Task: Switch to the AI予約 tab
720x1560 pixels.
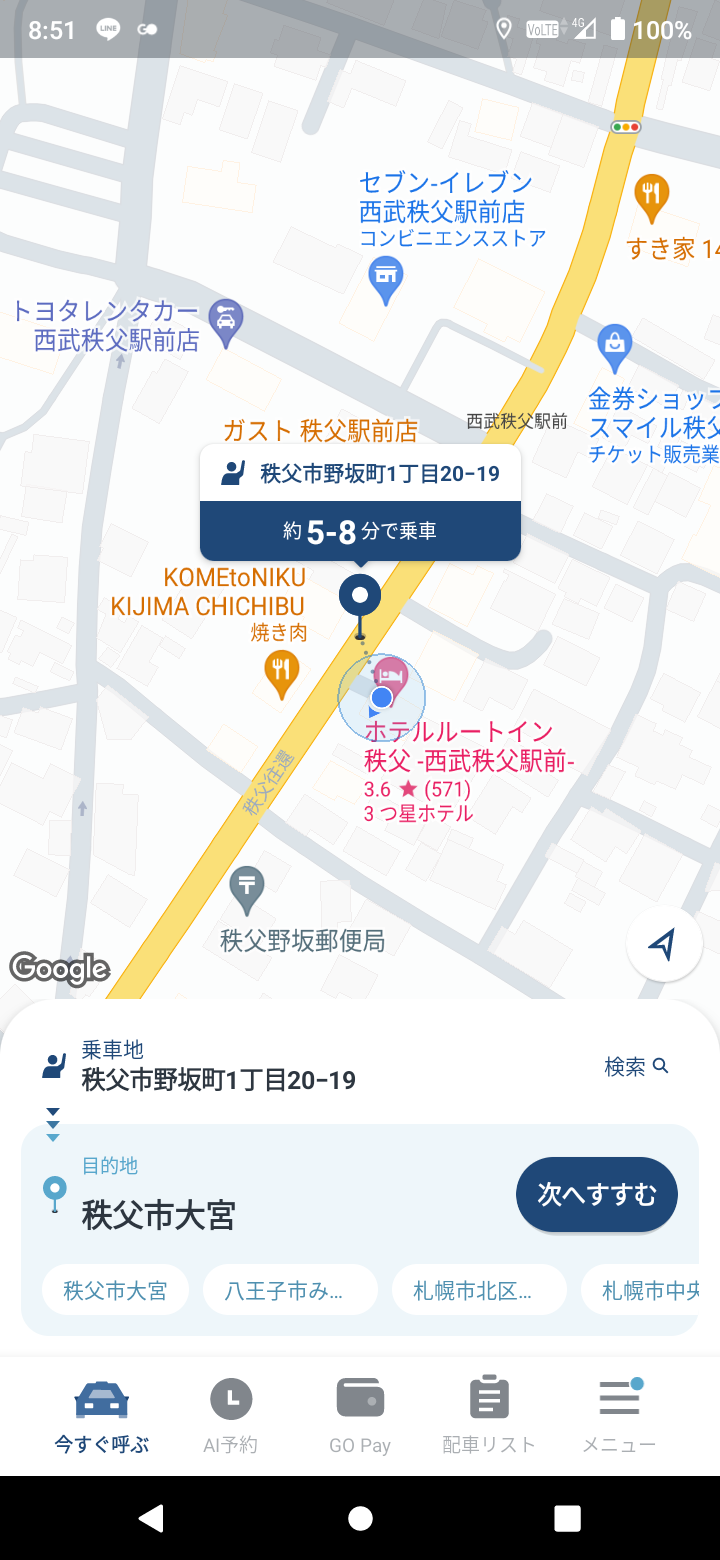Action: coord(231,1415)
